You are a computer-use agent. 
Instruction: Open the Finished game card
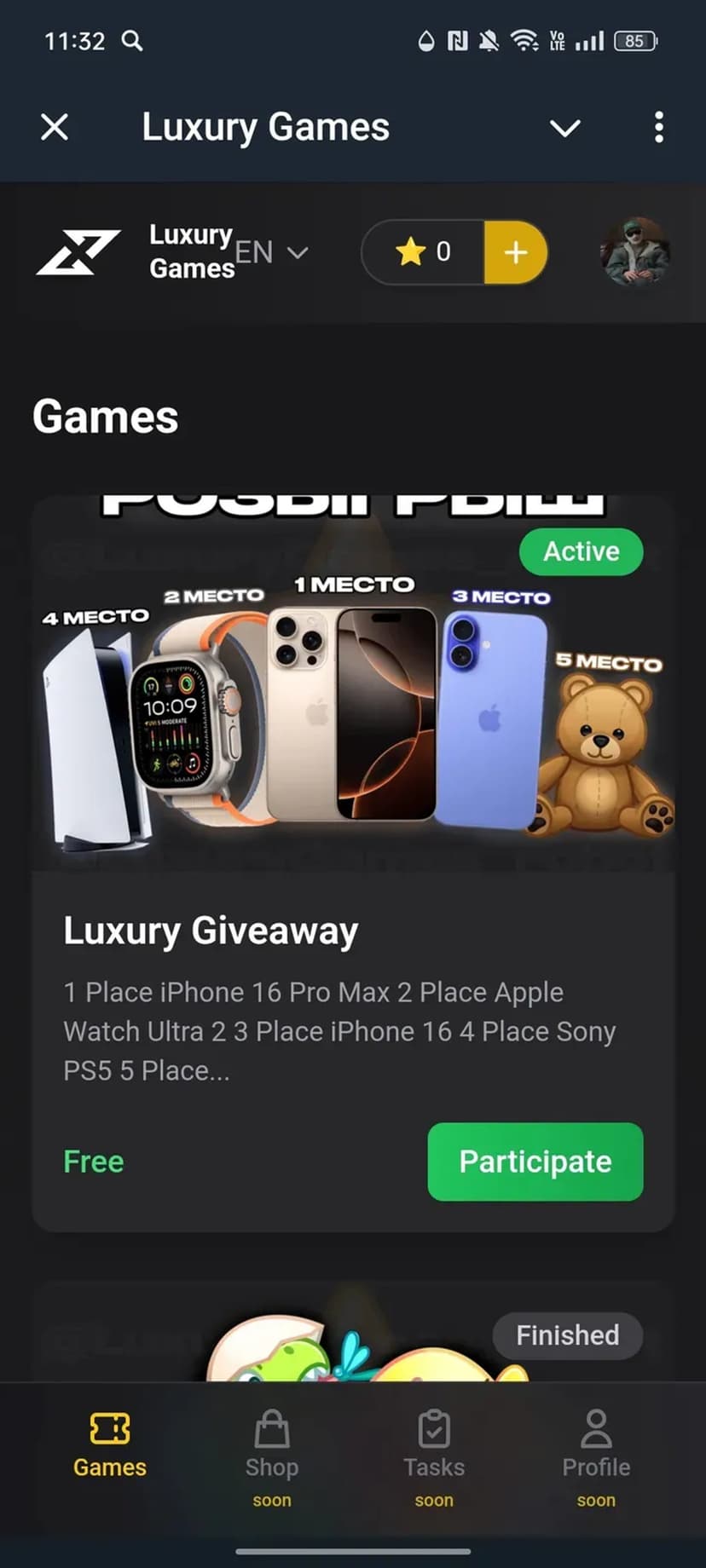[x=353, y=1338]
